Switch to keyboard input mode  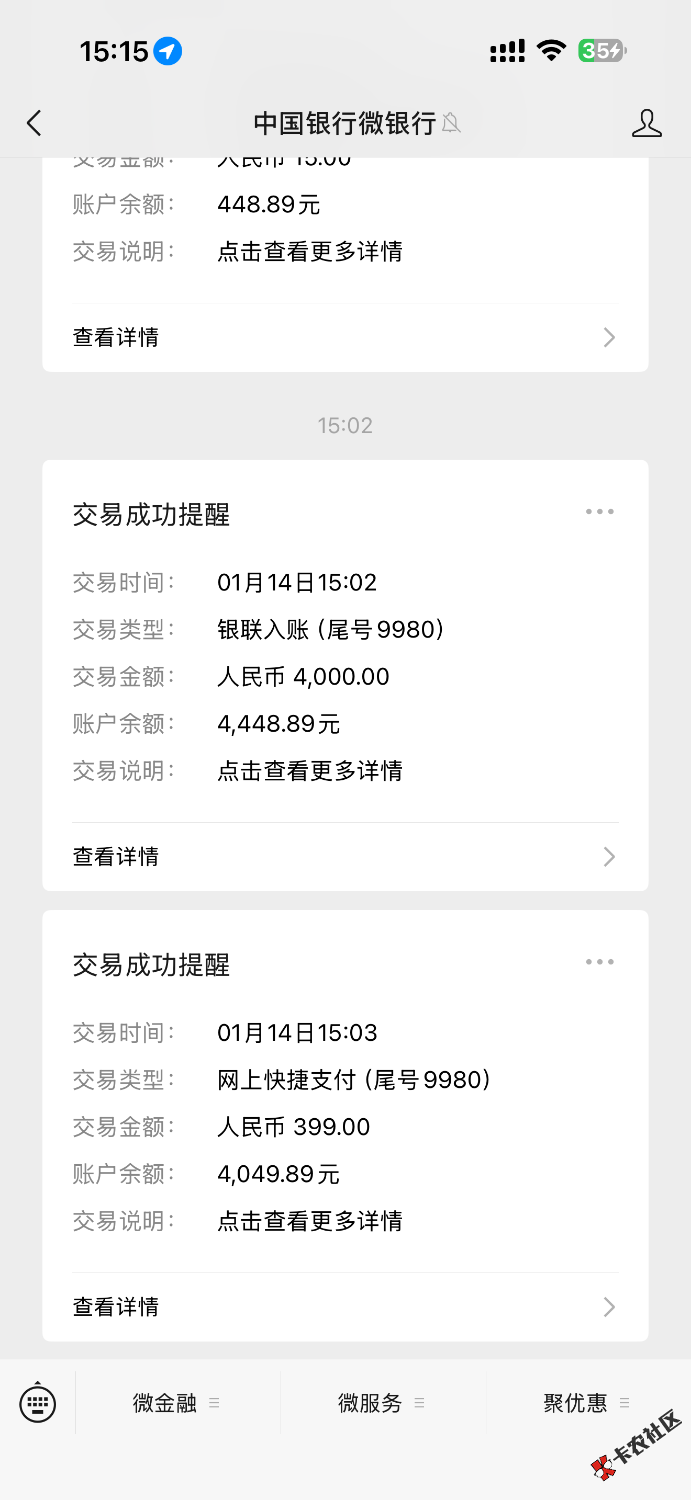point(38,1403)
